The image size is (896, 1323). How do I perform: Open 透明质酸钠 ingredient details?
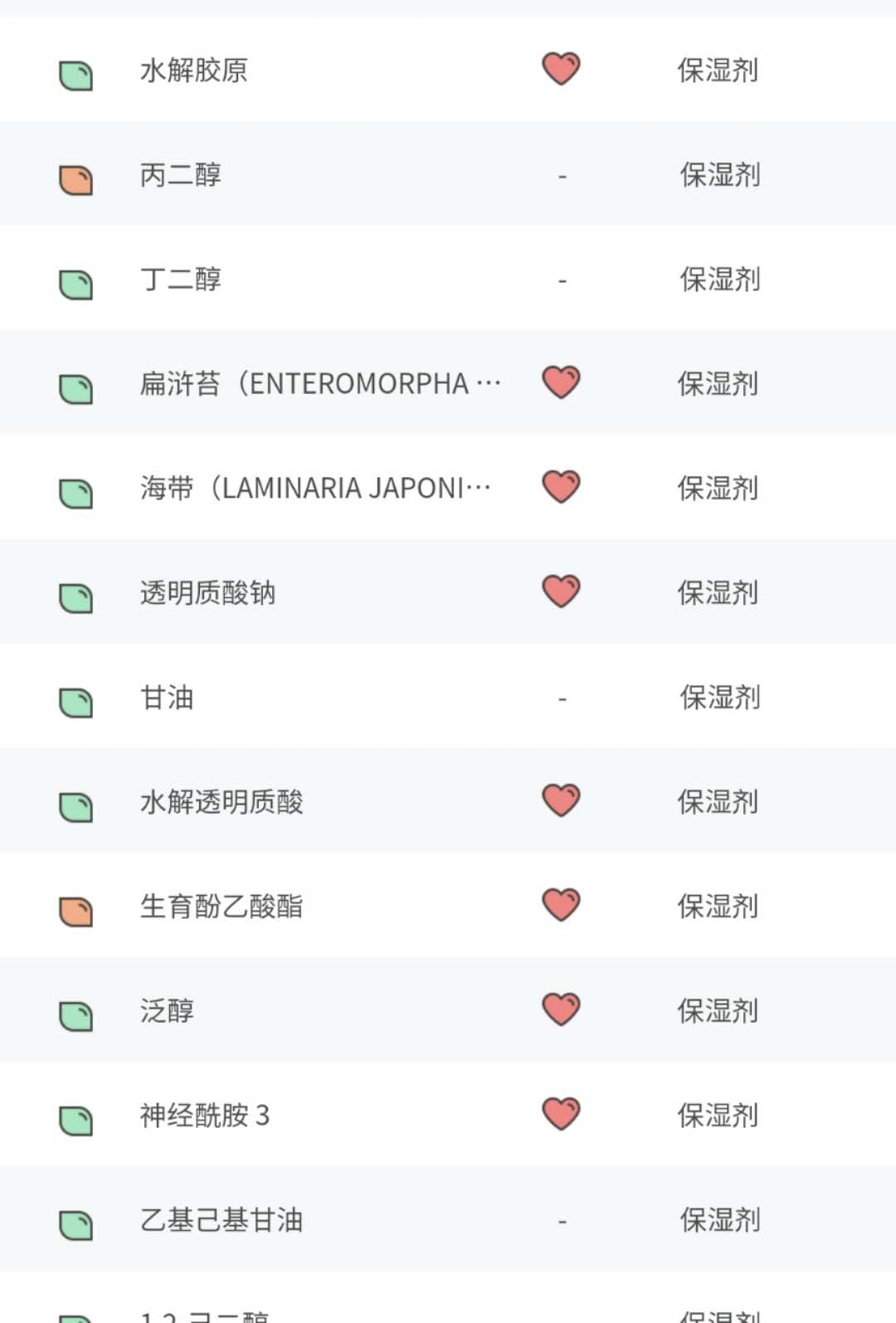point(207,593)
